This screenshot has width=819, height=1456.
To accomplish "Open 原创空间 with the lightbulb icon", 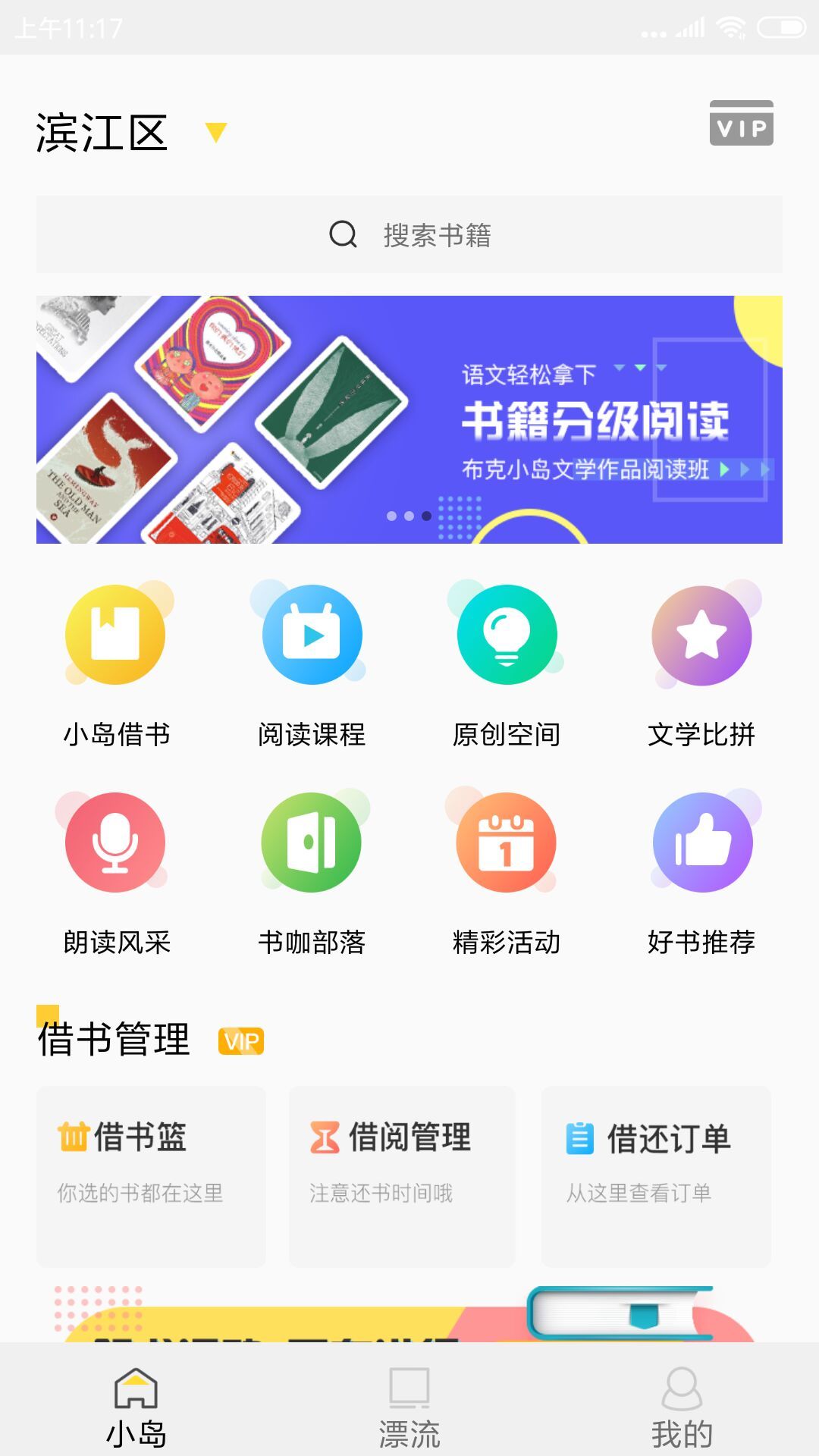I will (x=507, y=635).
